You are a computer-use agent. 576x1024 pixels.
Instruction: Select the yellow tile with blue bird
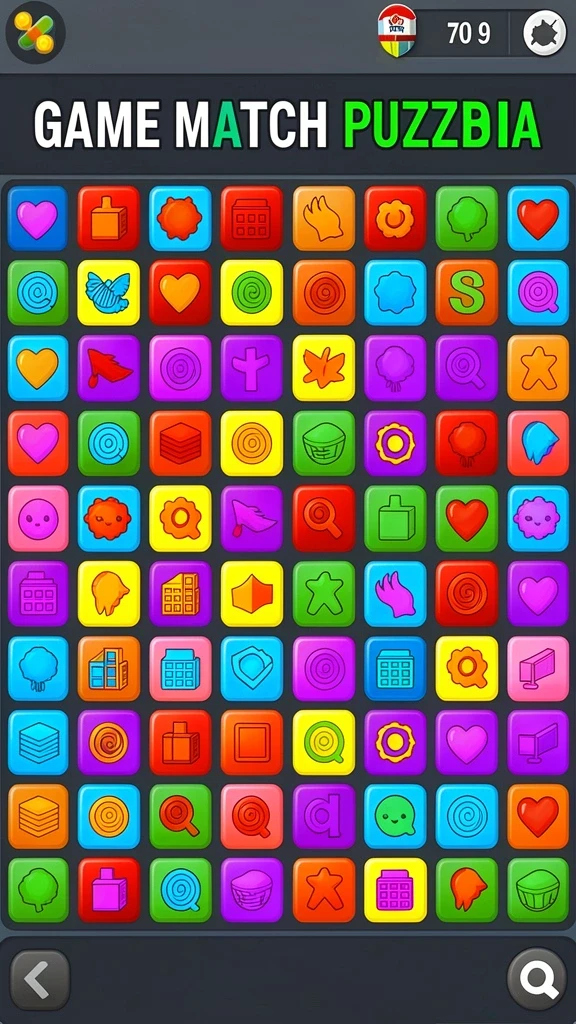click(x=108, y=293)
